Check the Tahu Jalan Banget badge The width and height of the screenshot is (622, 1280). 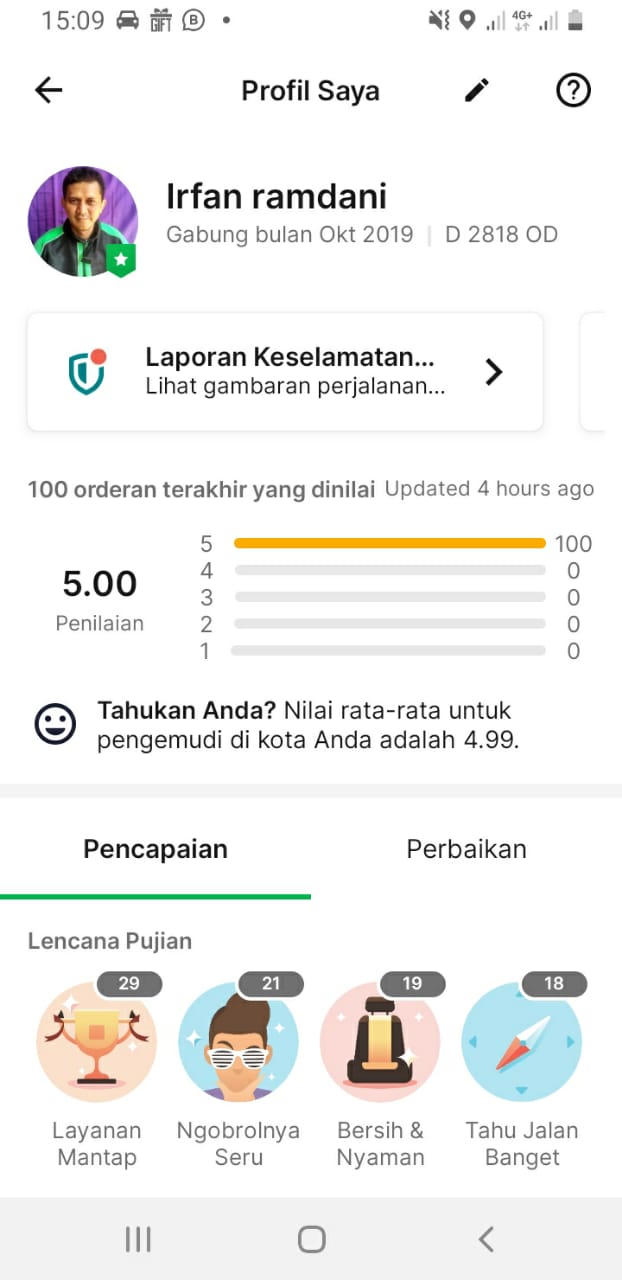pyautogui.click(x=521, y=1042)
